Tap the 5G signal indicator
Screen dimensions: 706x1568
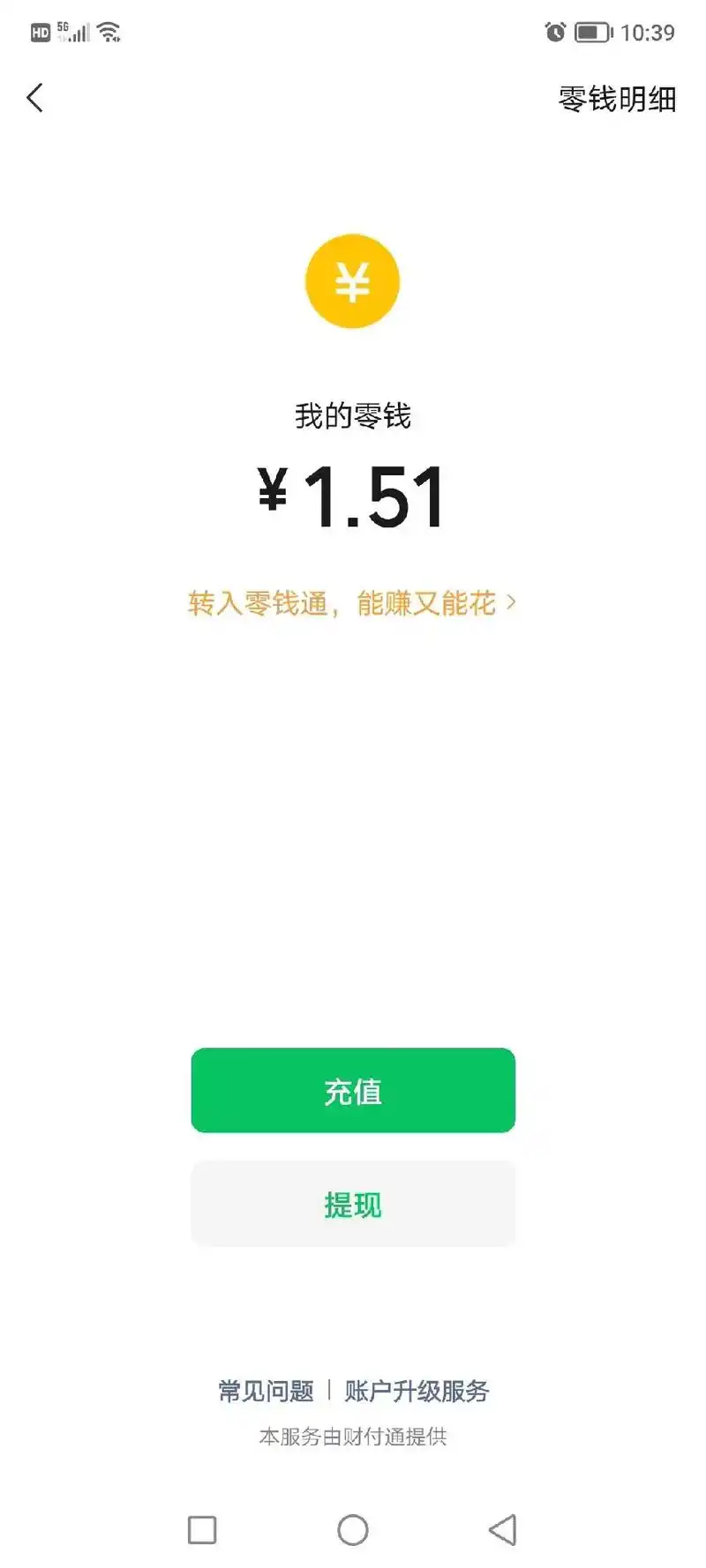pos(64,28)
